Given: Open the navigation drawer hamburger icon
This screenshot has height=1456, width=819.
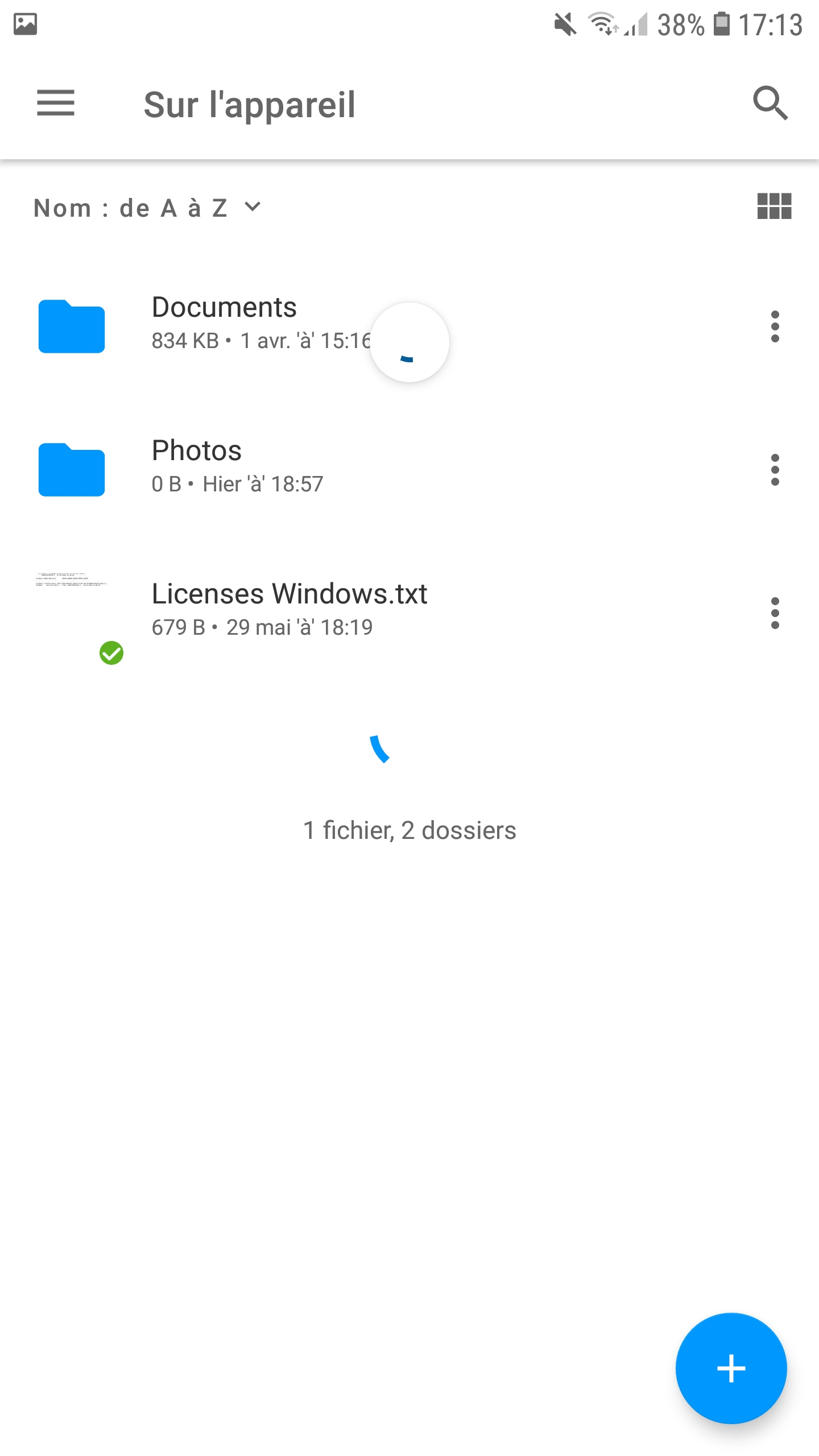Looking at the screenshot, I should (56, 104).
